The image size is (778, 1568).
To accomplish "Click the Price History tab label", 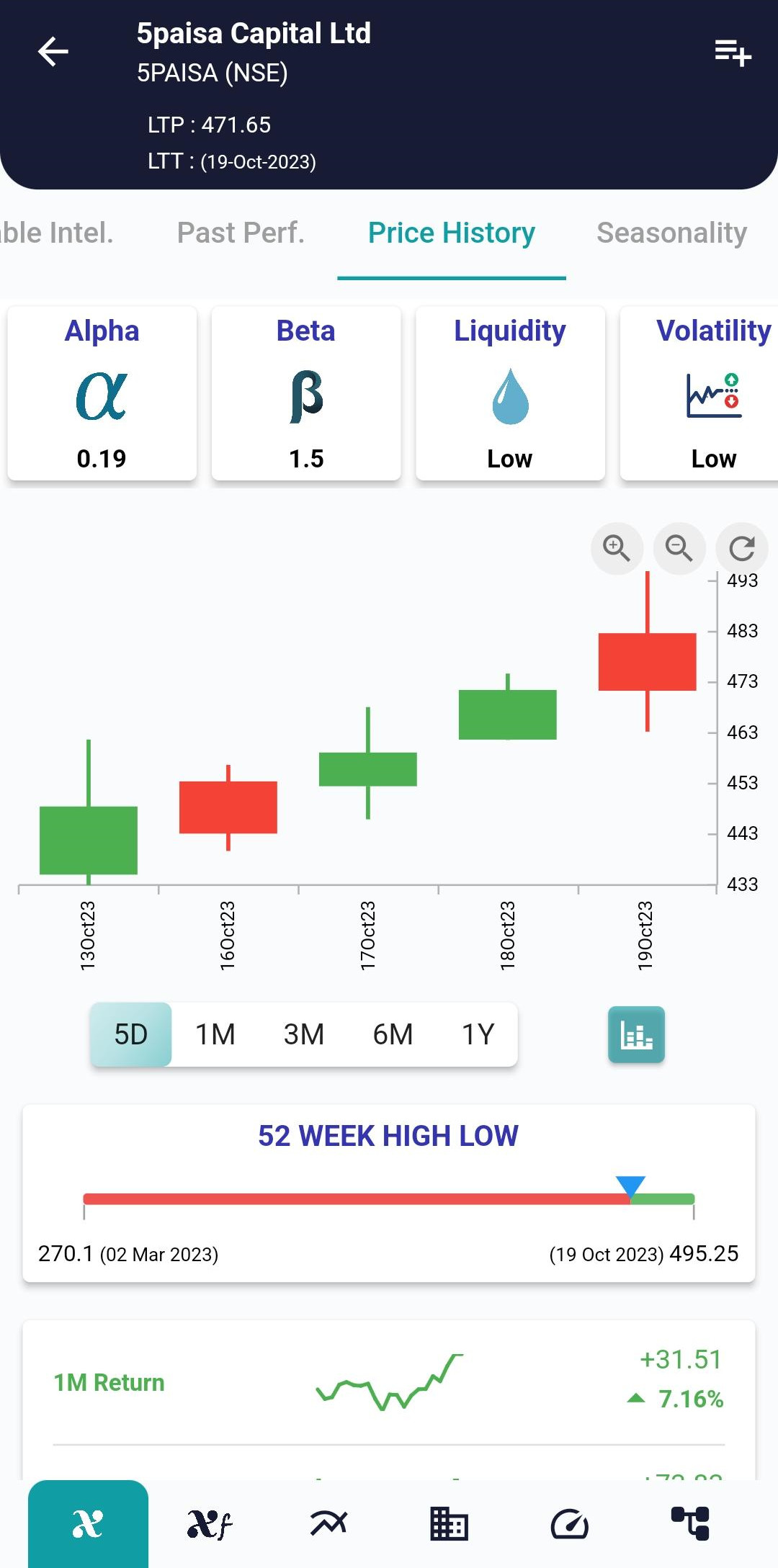I will 451,233.
